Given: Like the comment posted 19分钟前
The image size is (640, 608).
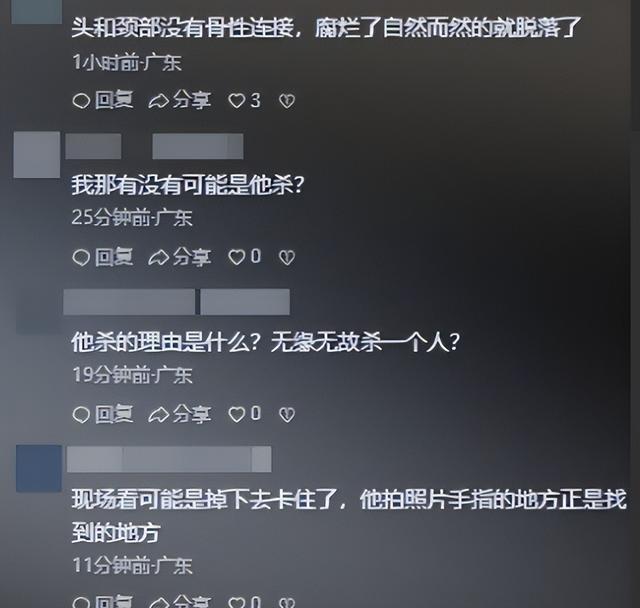Looking at the screenshot, I should (244, 414).
